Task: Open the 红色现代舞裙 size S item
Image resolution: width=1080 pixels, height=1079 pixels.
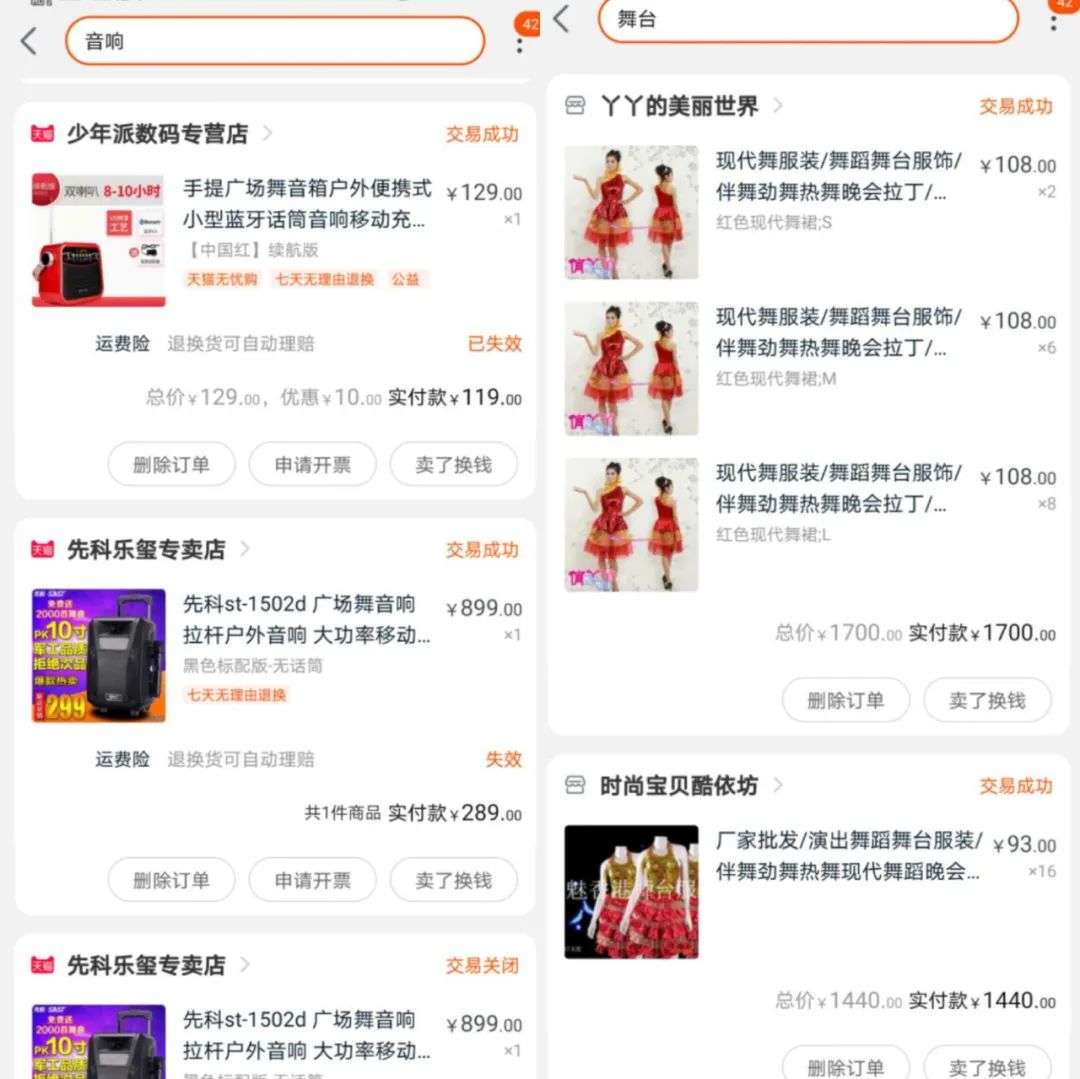Action: 838,177
